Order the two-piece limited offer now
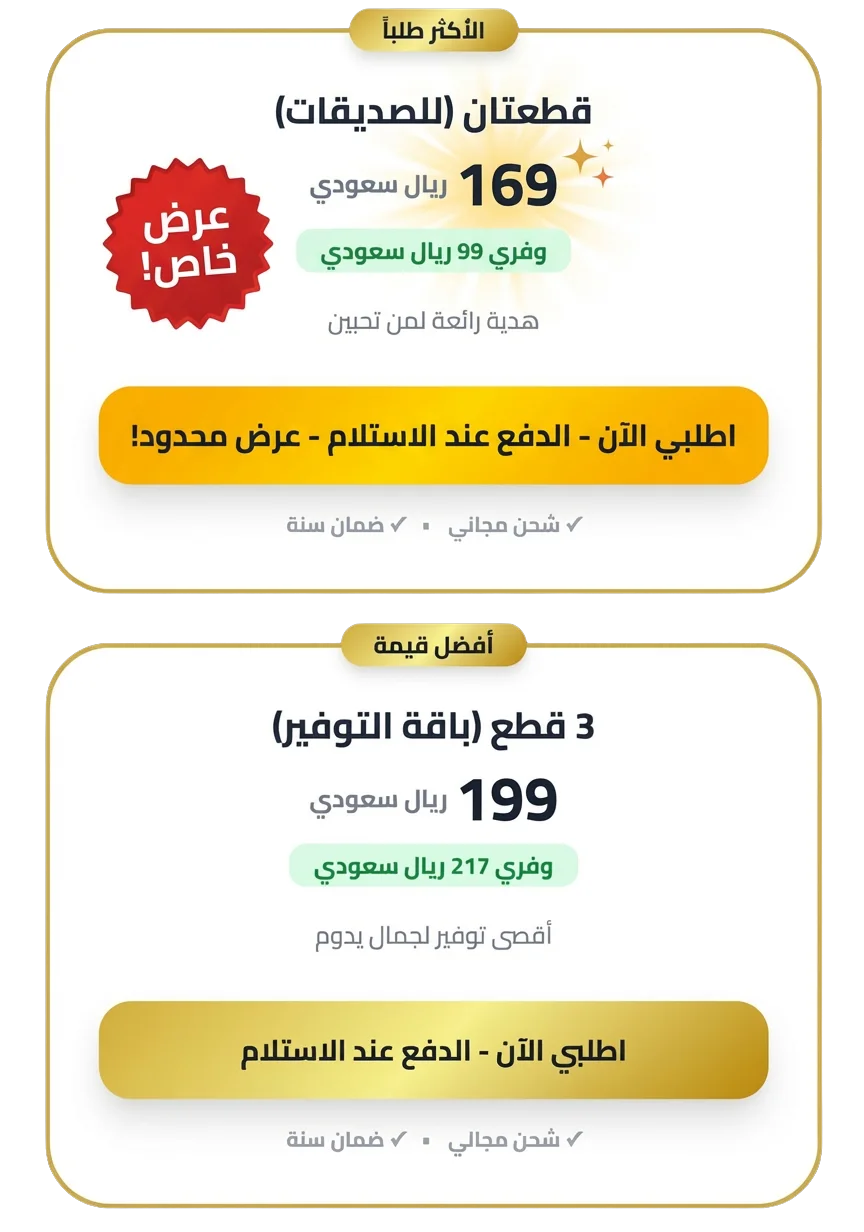Screen dimensions: 864x1232 (433, 436)
